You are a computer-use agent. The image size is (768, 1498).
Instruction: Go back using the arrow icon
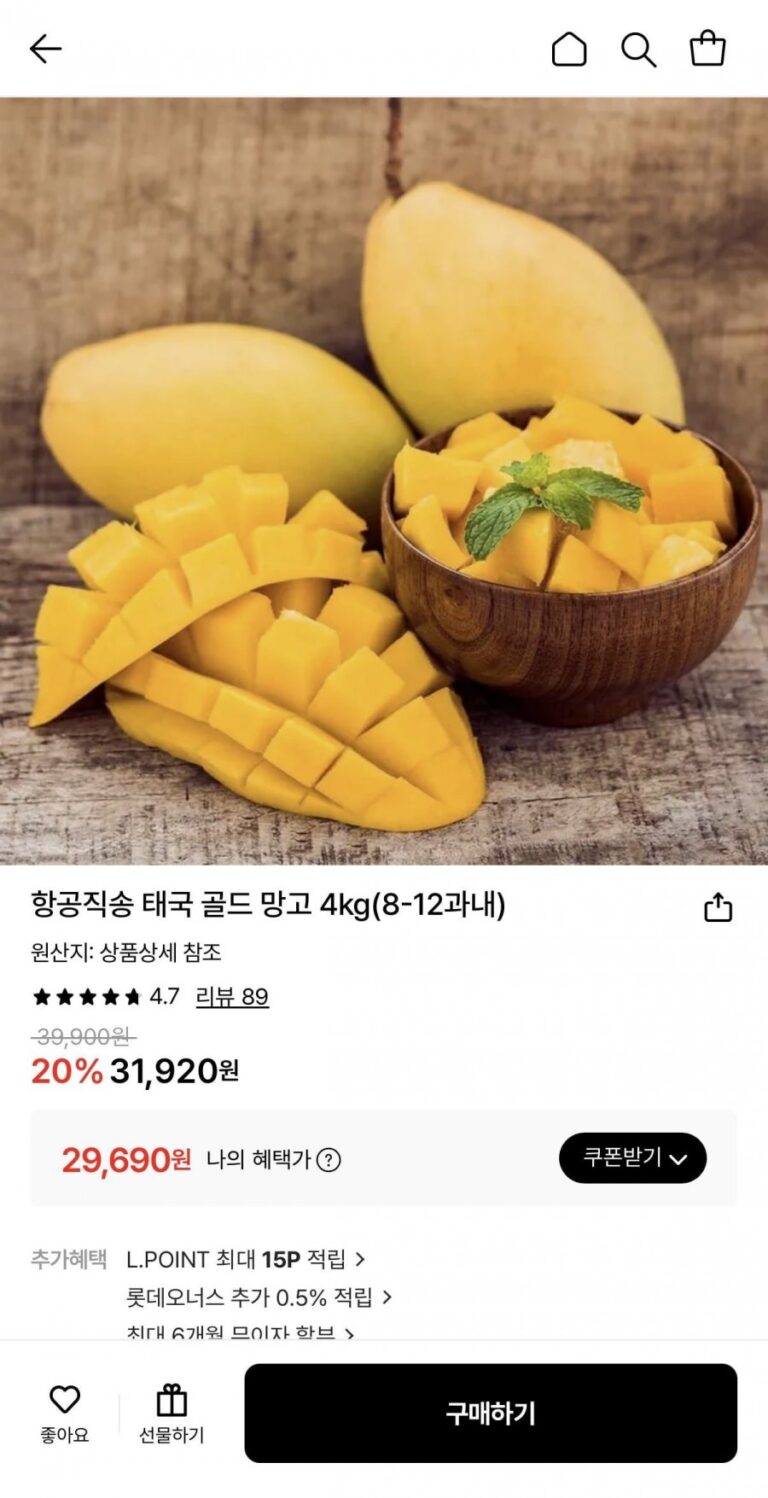click(46, 49)
